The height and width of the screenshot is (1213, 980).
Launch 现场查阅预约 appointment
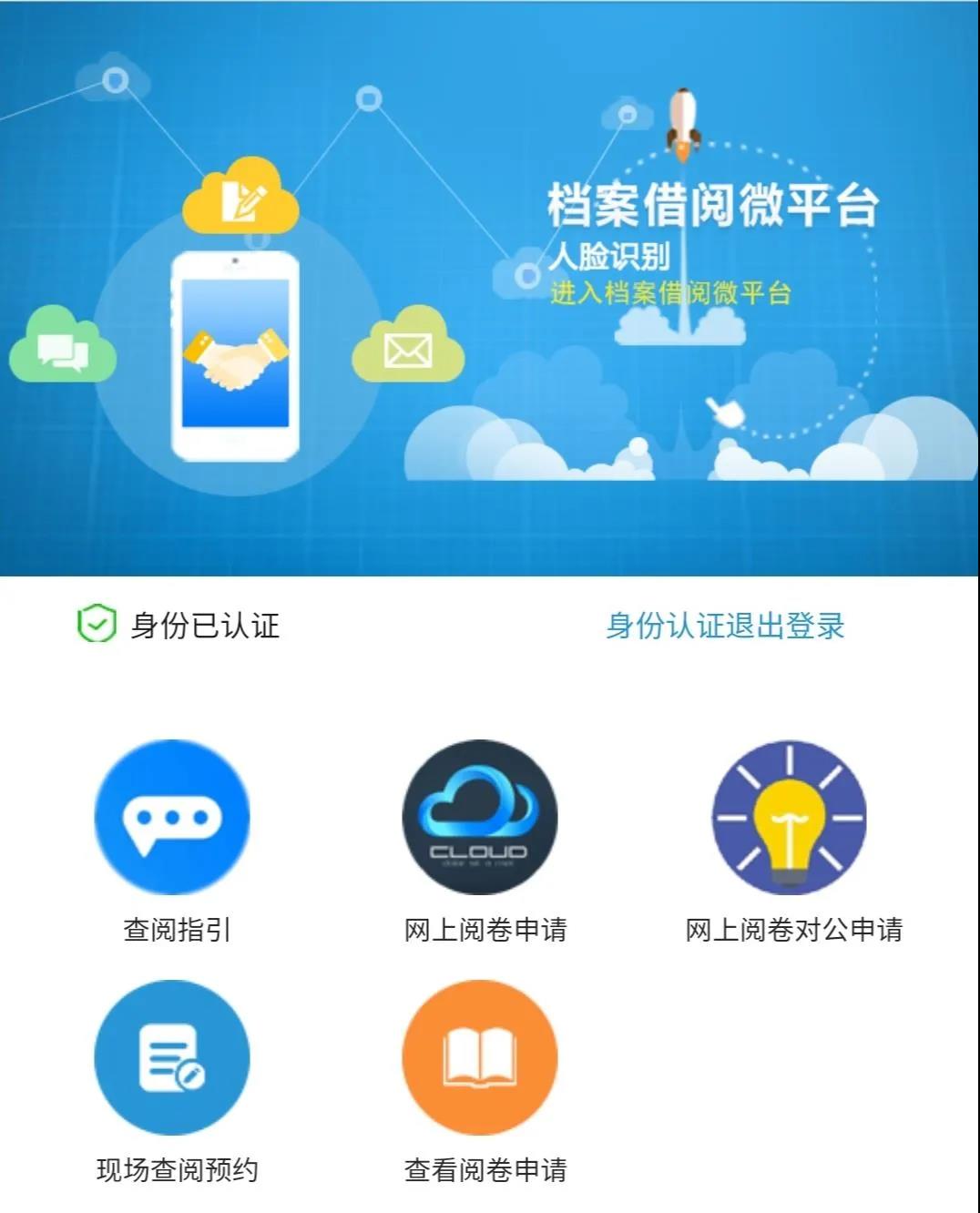[172, 1057]
